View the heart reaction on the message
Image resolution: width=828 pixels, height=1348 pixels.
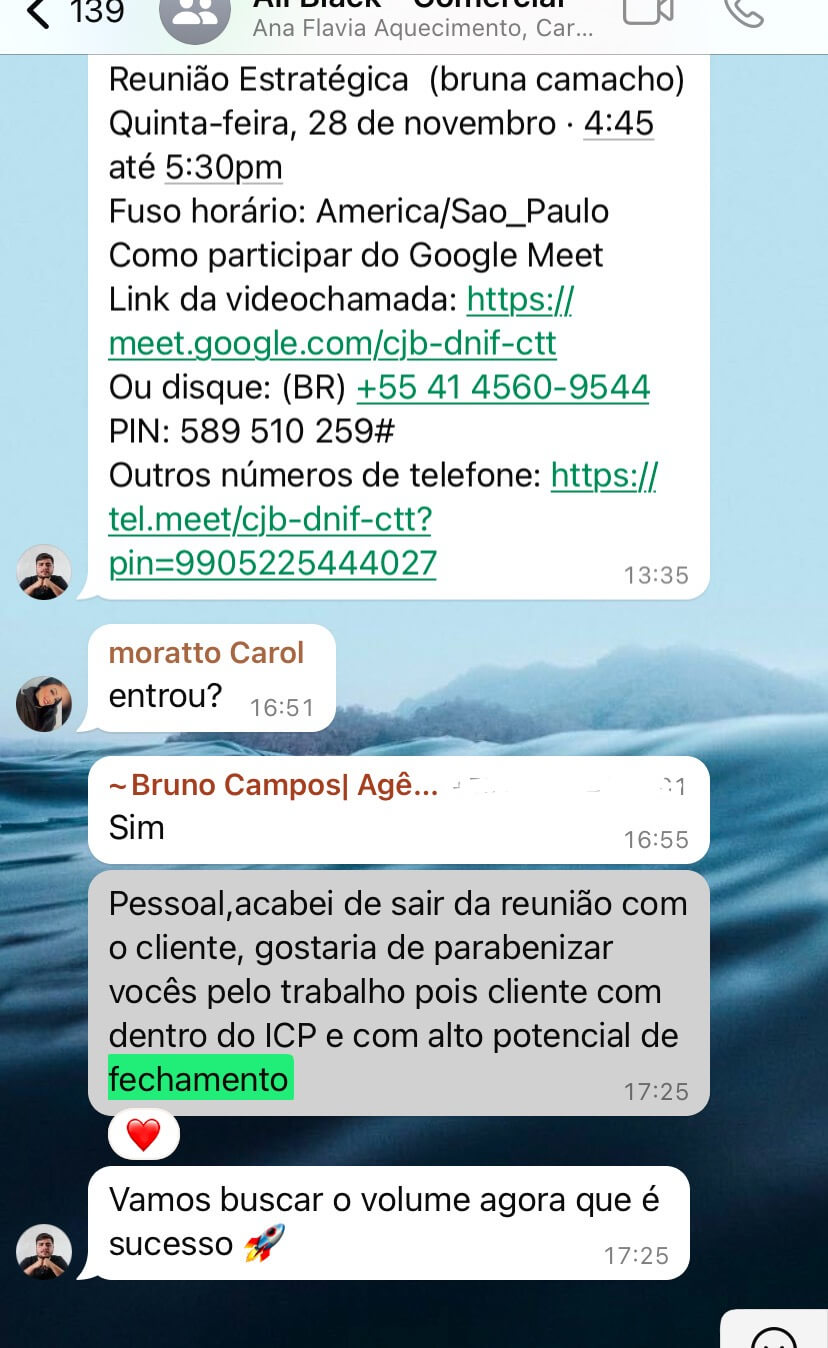pos(143,1135)
